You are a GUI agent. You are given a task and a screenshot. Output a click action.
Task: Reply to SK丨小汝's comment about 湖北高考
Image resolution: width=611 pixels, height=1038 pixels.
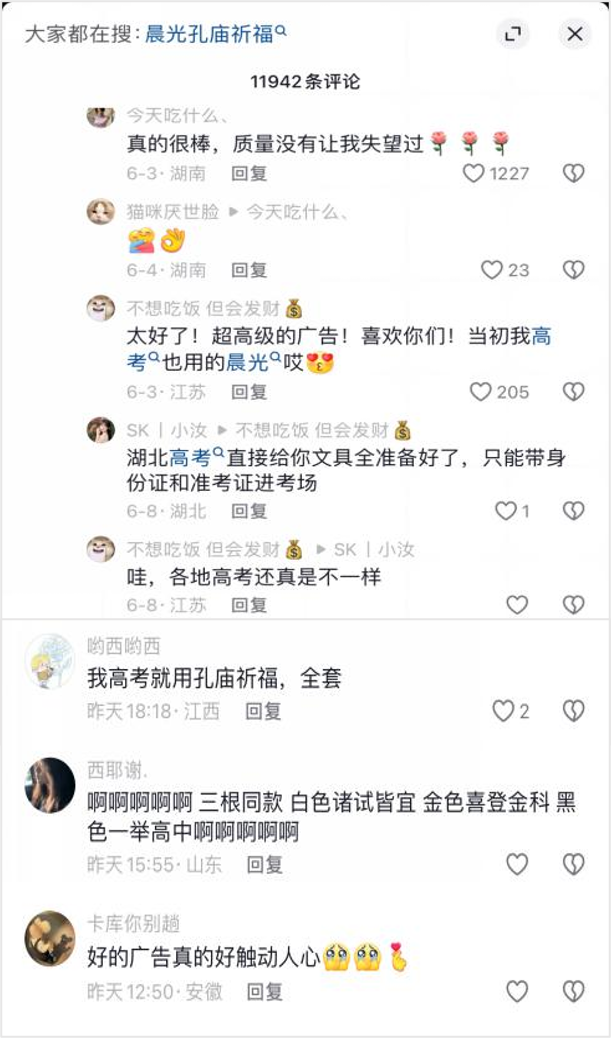[249, 511]
